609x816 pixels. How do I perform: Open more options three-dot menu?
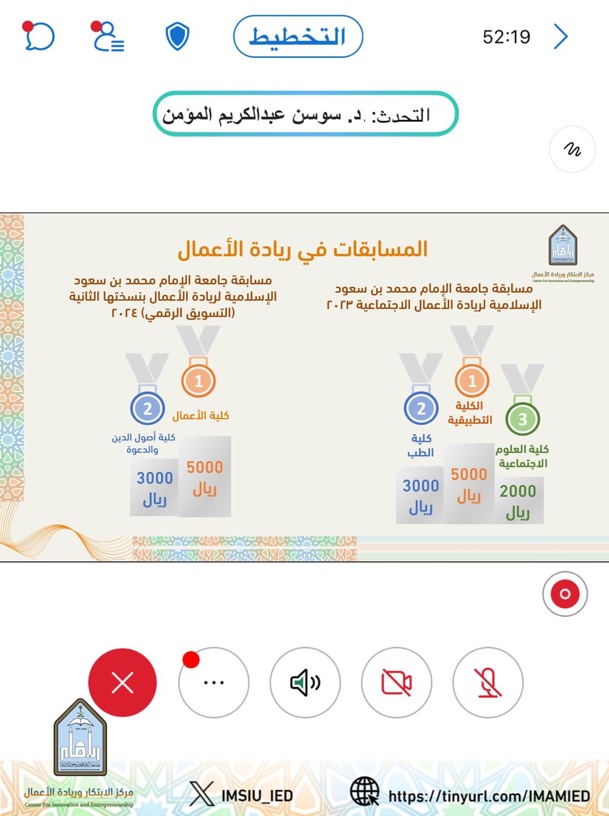point(213,683)
